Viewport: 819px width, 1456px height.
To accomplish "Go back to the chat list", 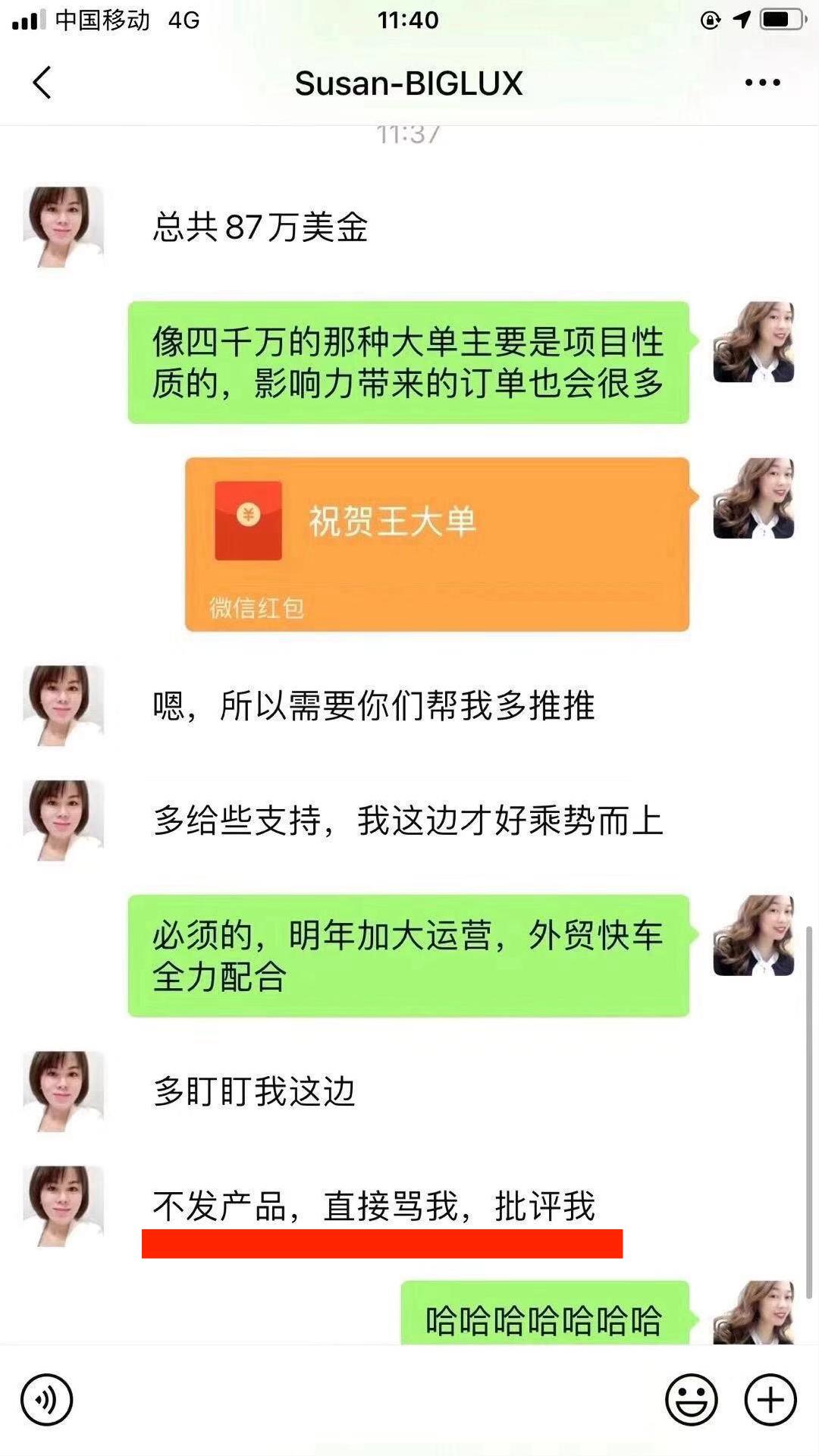I will coord(42,82).
